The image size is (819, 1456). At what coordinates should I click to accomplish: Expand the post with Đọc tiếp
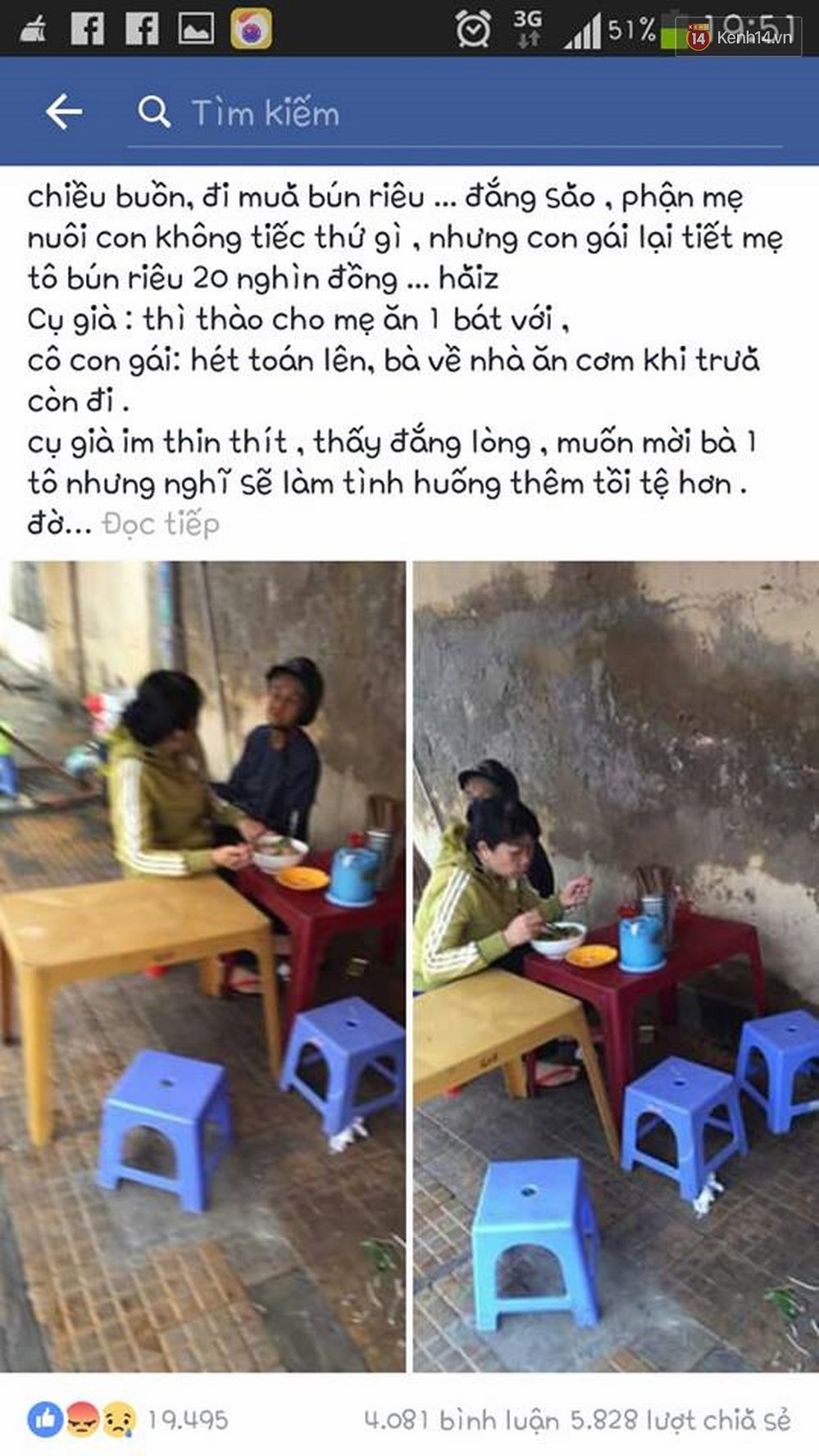coord(161,524)
